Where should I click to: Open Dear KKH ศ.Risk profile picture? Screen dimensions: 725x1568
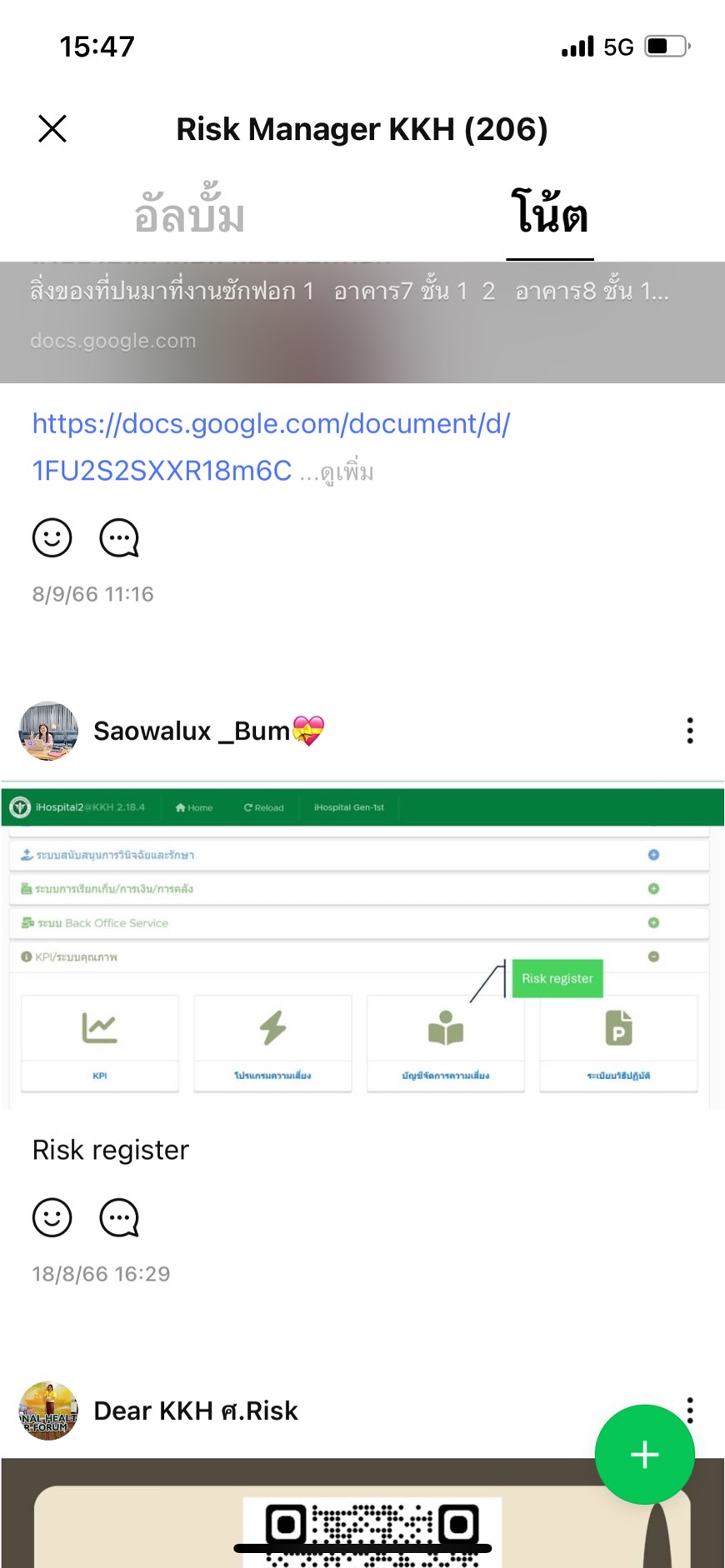pyautogui.click(x=48, y=1411)
